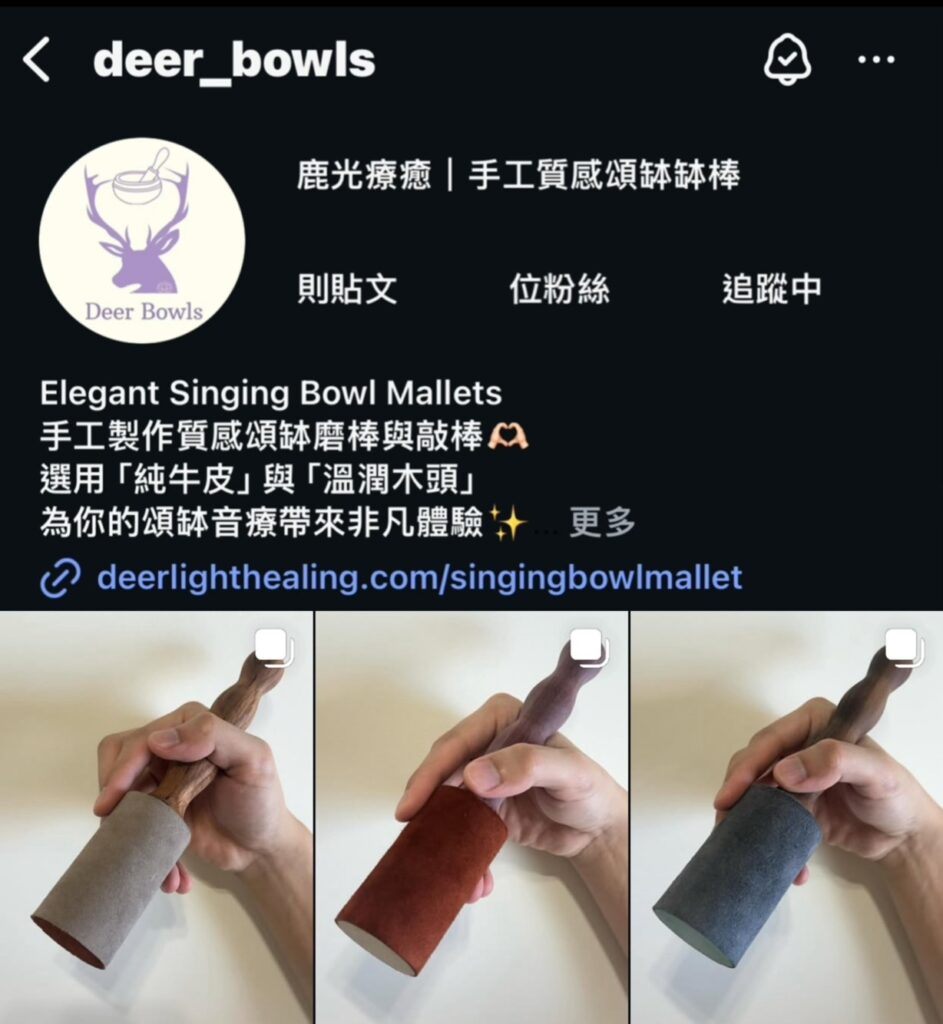943x1024 pixels.
Task: Open the notification bell settings
Action: (786, 61)
